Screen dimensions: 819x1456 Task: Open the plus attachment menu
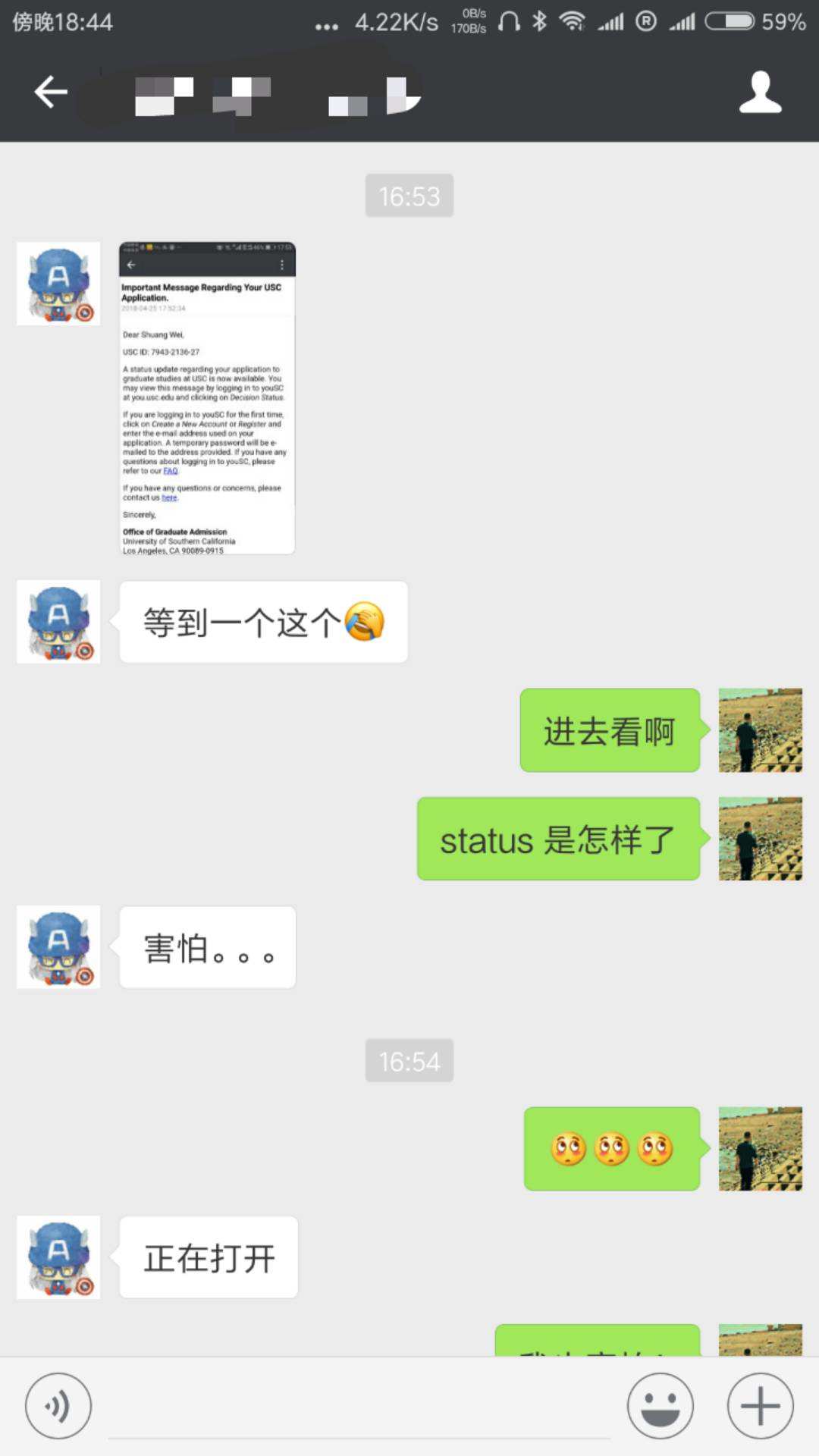coord(760,1406)
